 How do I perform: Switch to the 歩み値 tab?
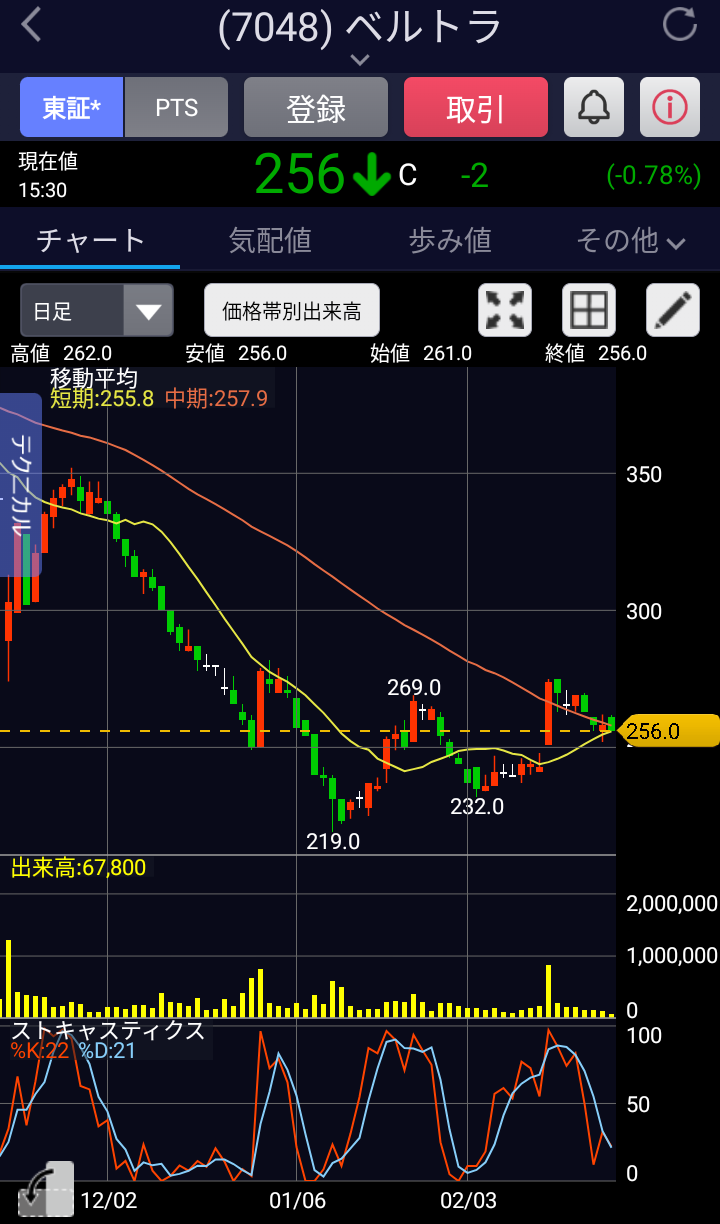(450, 240)
